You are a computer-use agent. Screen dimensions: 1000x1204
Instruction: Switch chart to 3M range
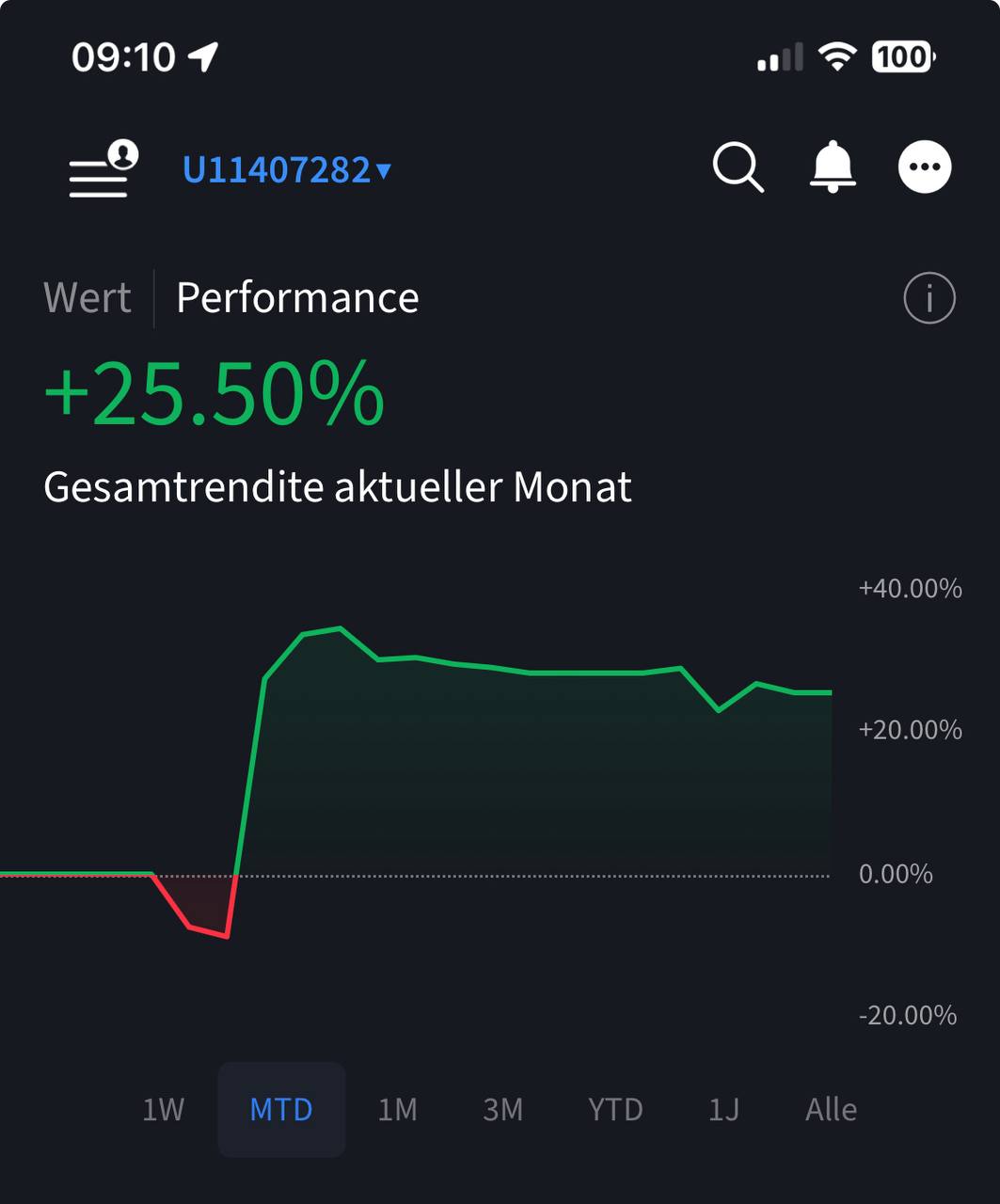click(x=502, y=1110)
